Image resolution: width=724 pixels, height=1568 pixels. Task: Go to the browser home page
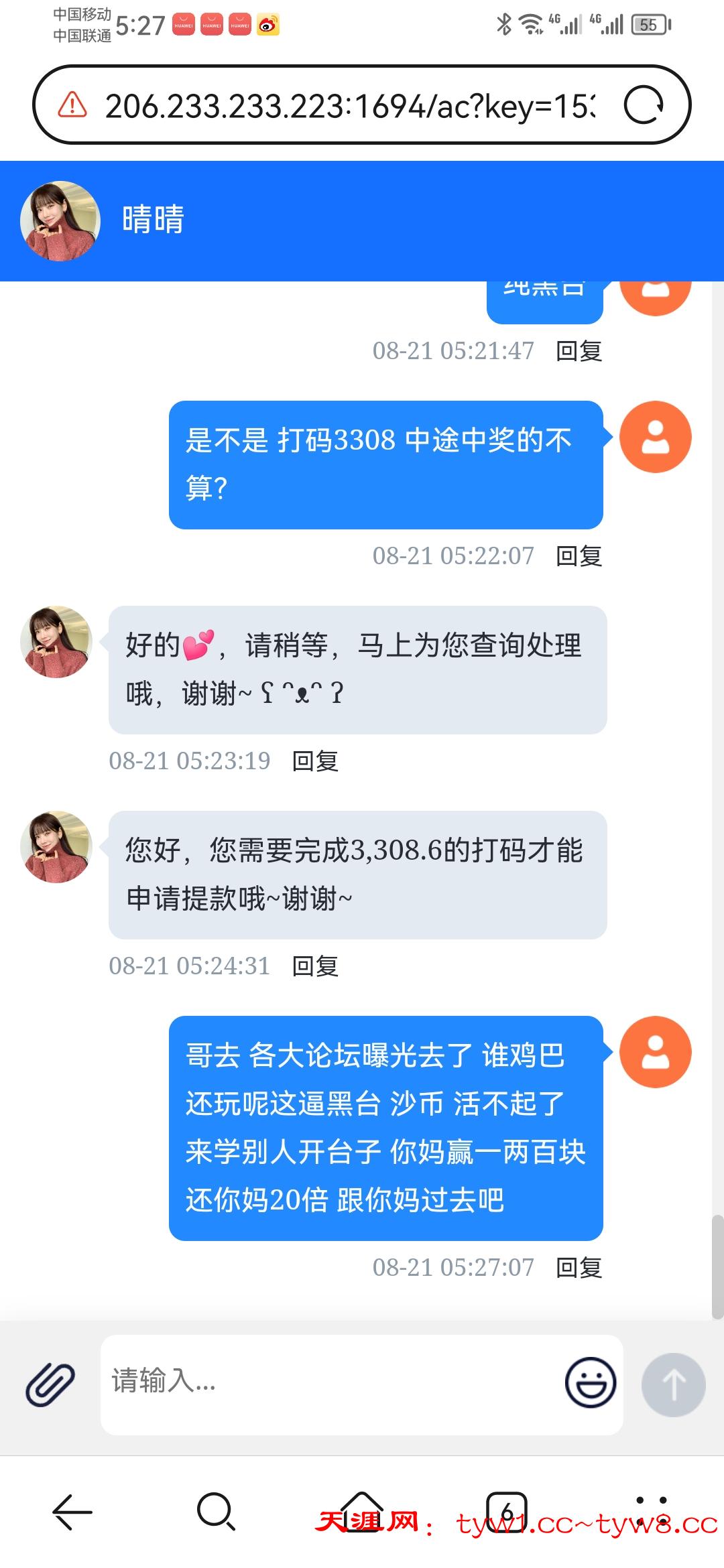pyautogui.click(x=362, y=1512)
